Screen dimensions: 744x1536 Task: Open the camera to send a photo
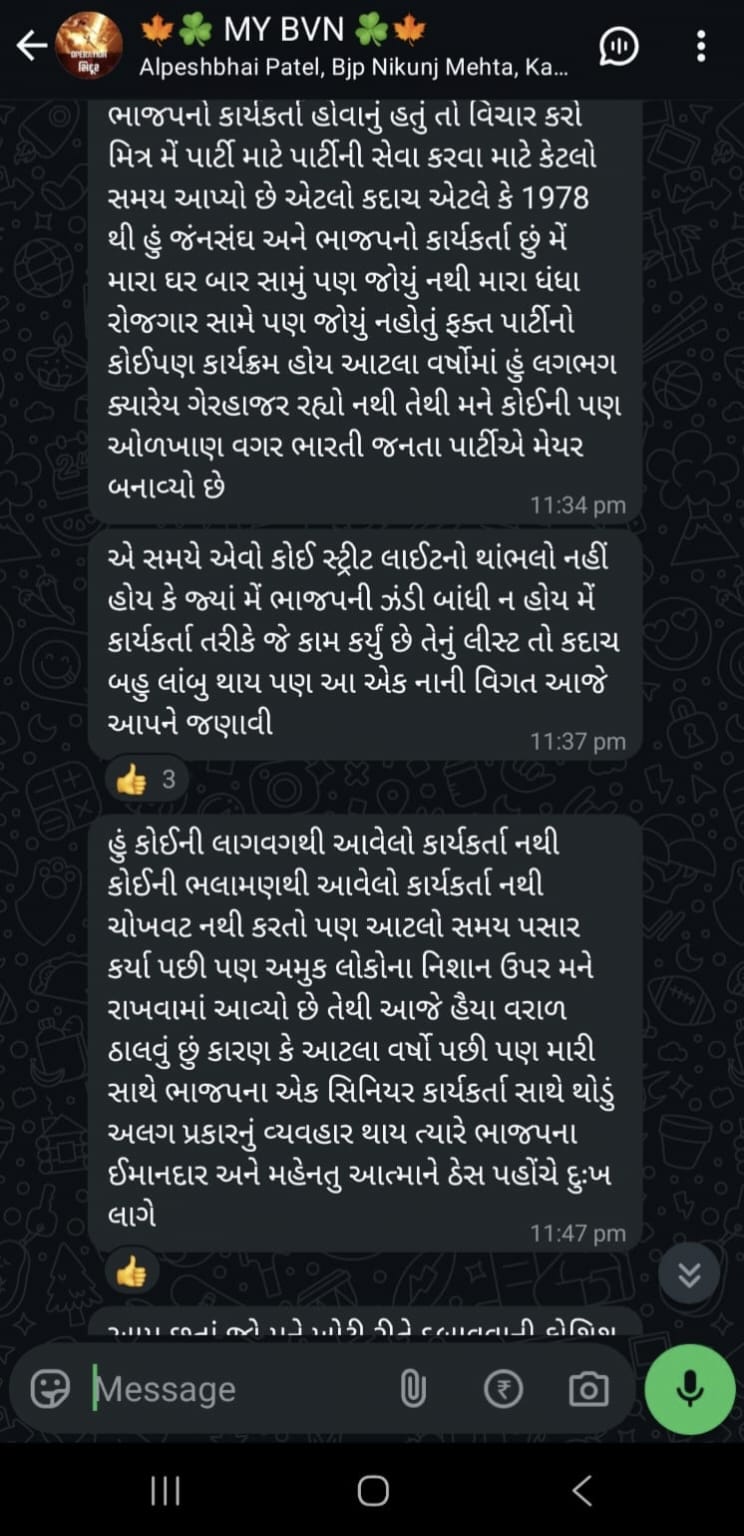[588, 1388]
